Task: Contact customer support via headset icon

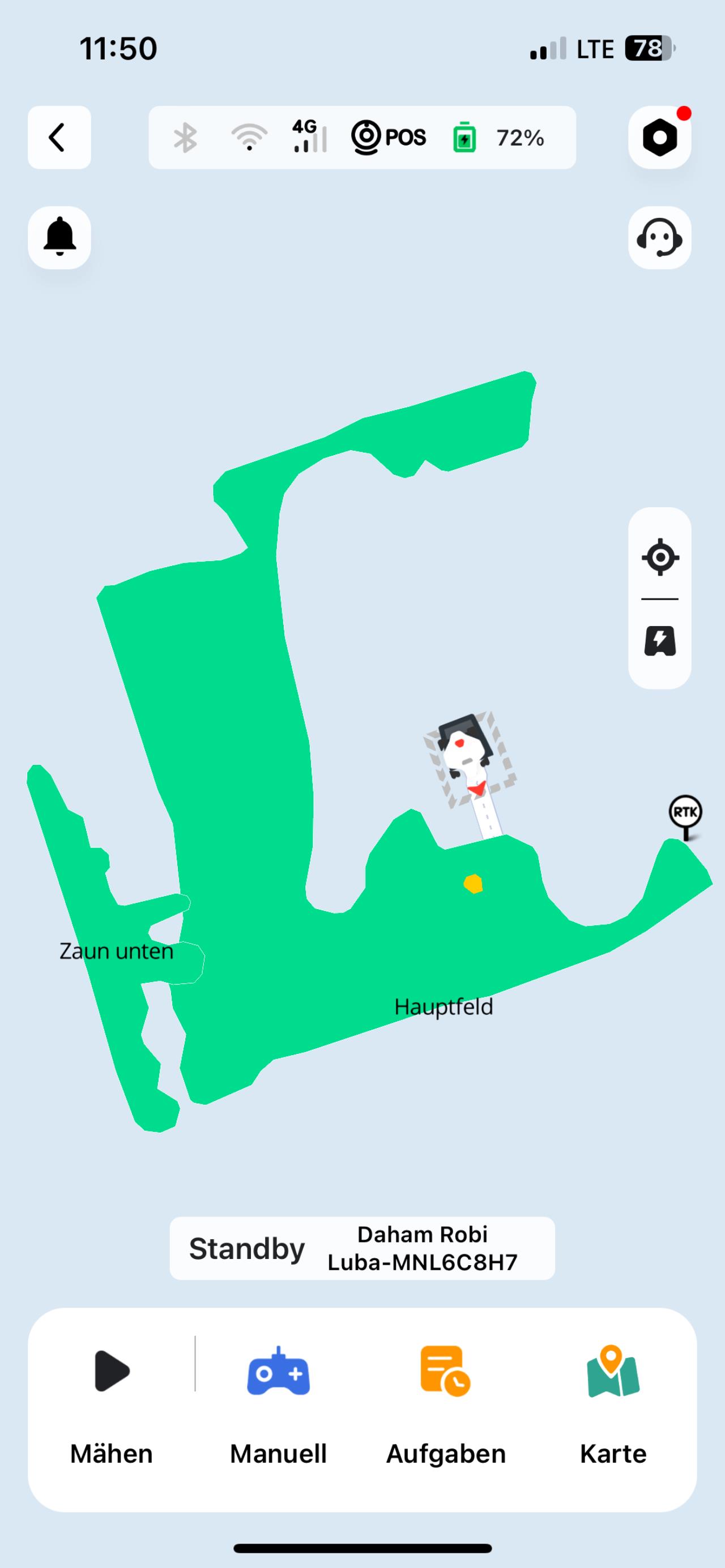Action: (659, 238)
